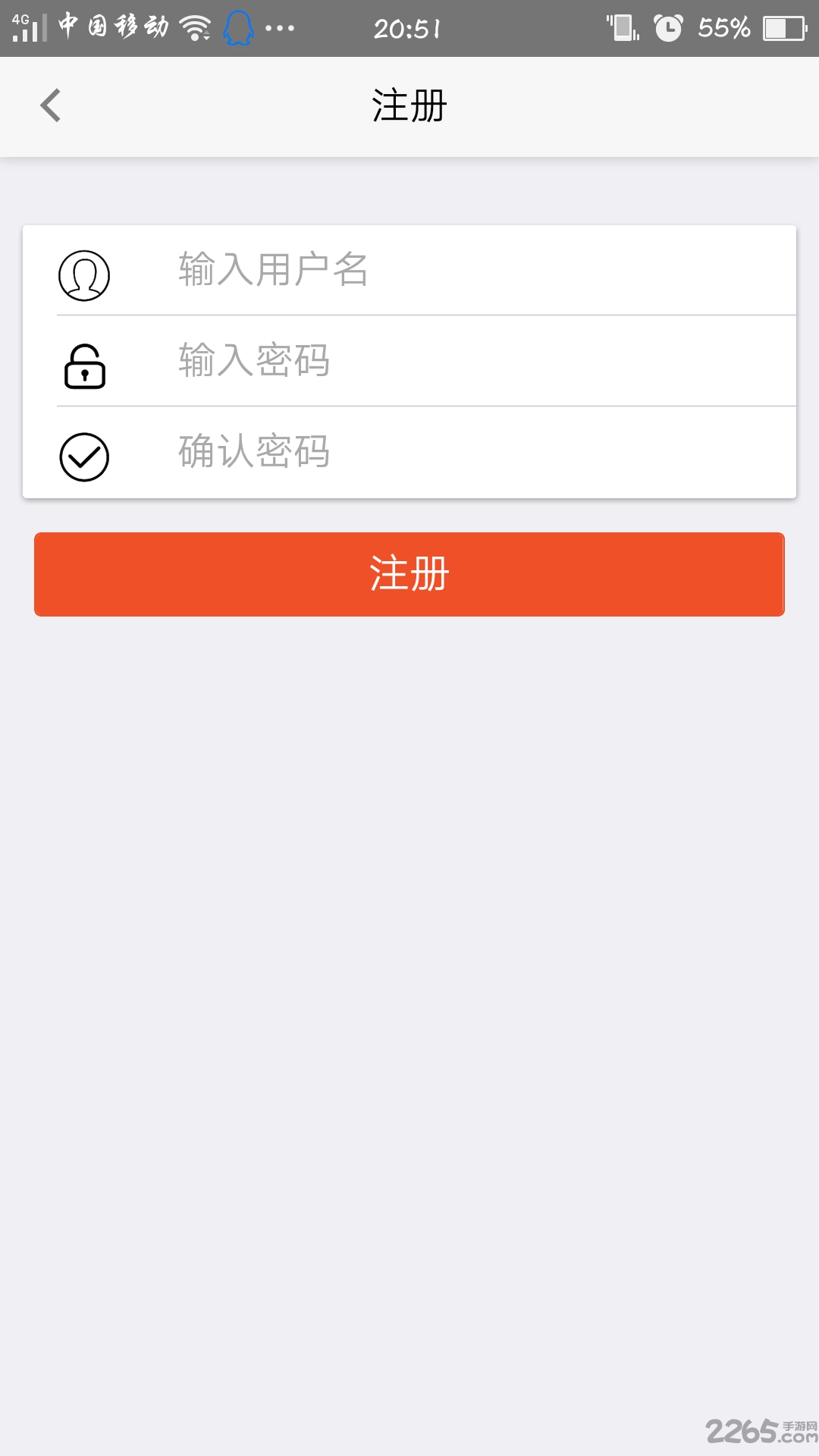The image size is (819, 1456).
Task: Tap the 20:51 clock in status bar
Action: [x=407, y=29]
